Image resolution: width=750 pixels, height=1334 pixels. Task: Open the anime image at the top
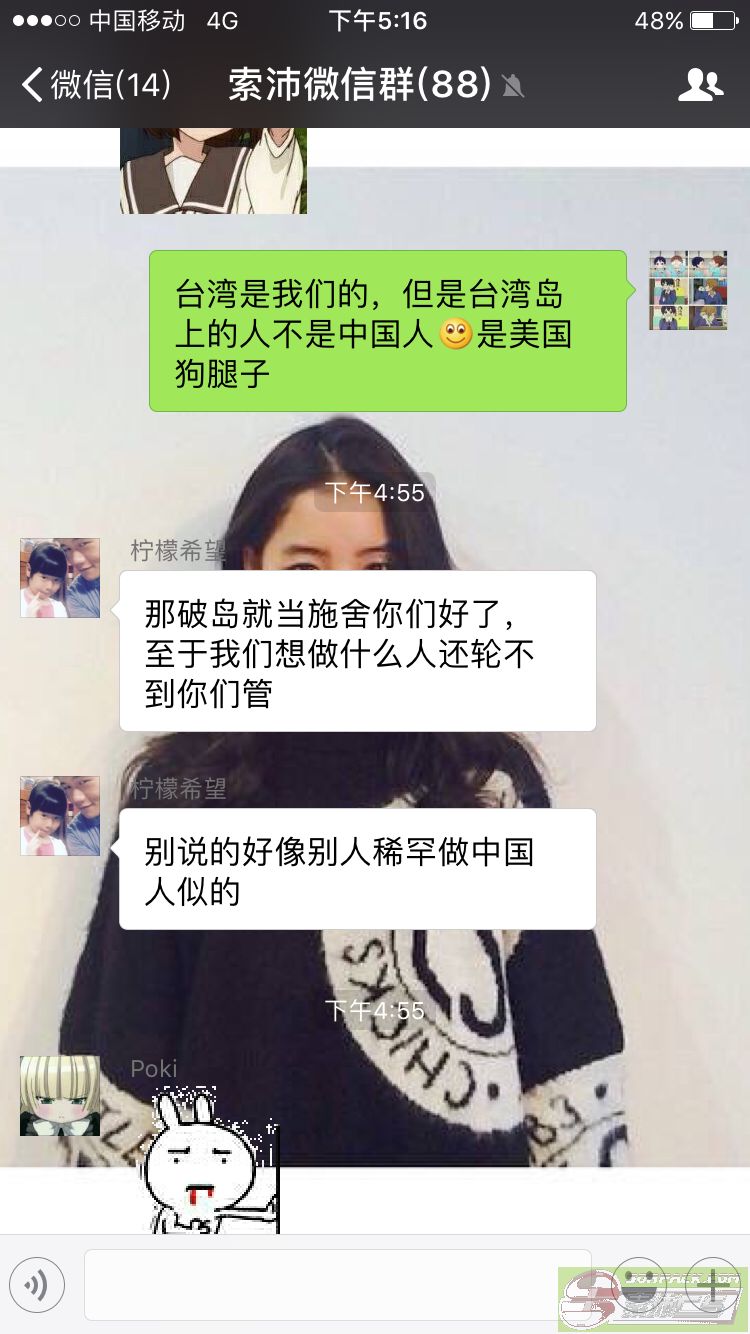pyautogui.click(x=213, y=171)
